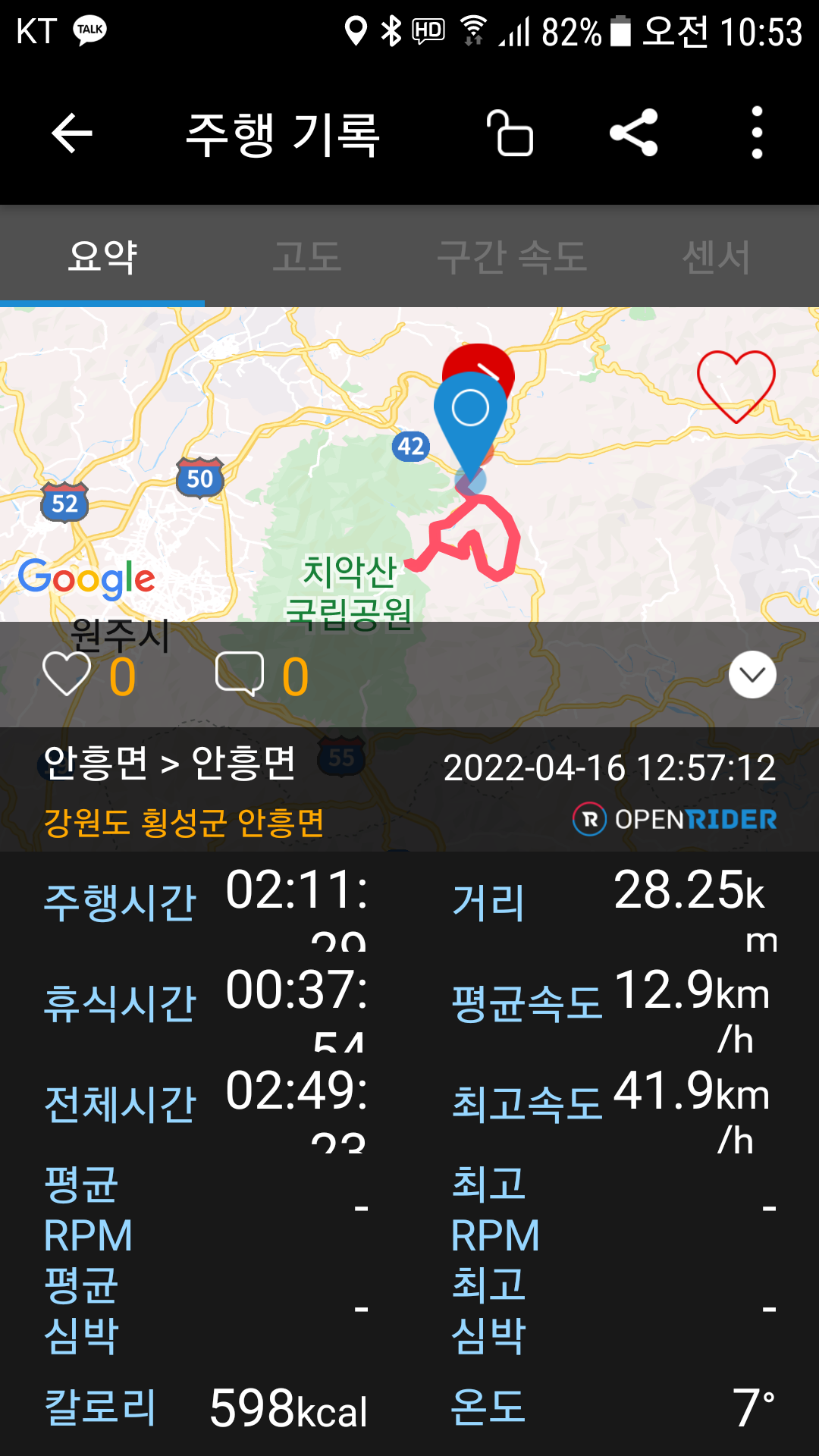Viewport: 819px width, 1456px height.
Task: Tap the lock icon in the app bar
Action: (x=510, y=133)
